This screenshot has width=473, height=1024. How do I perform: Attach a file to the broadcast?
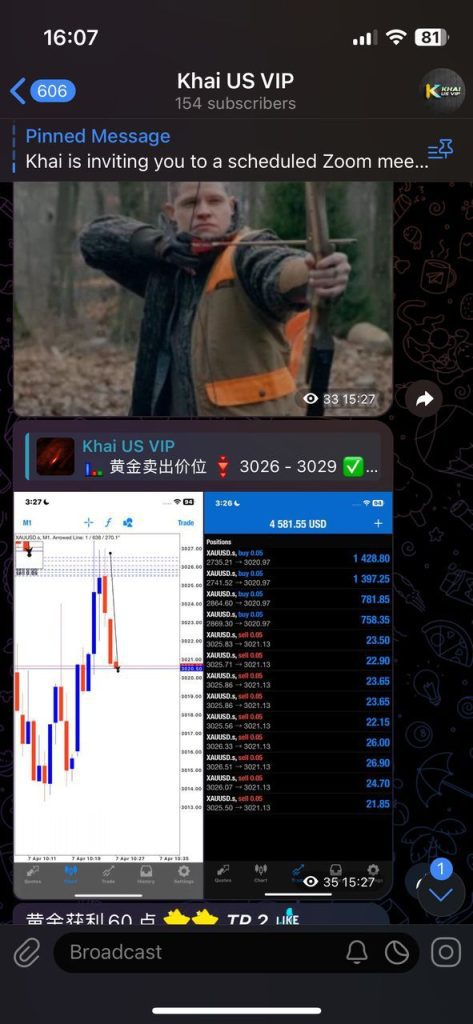[x=27, y=953]
